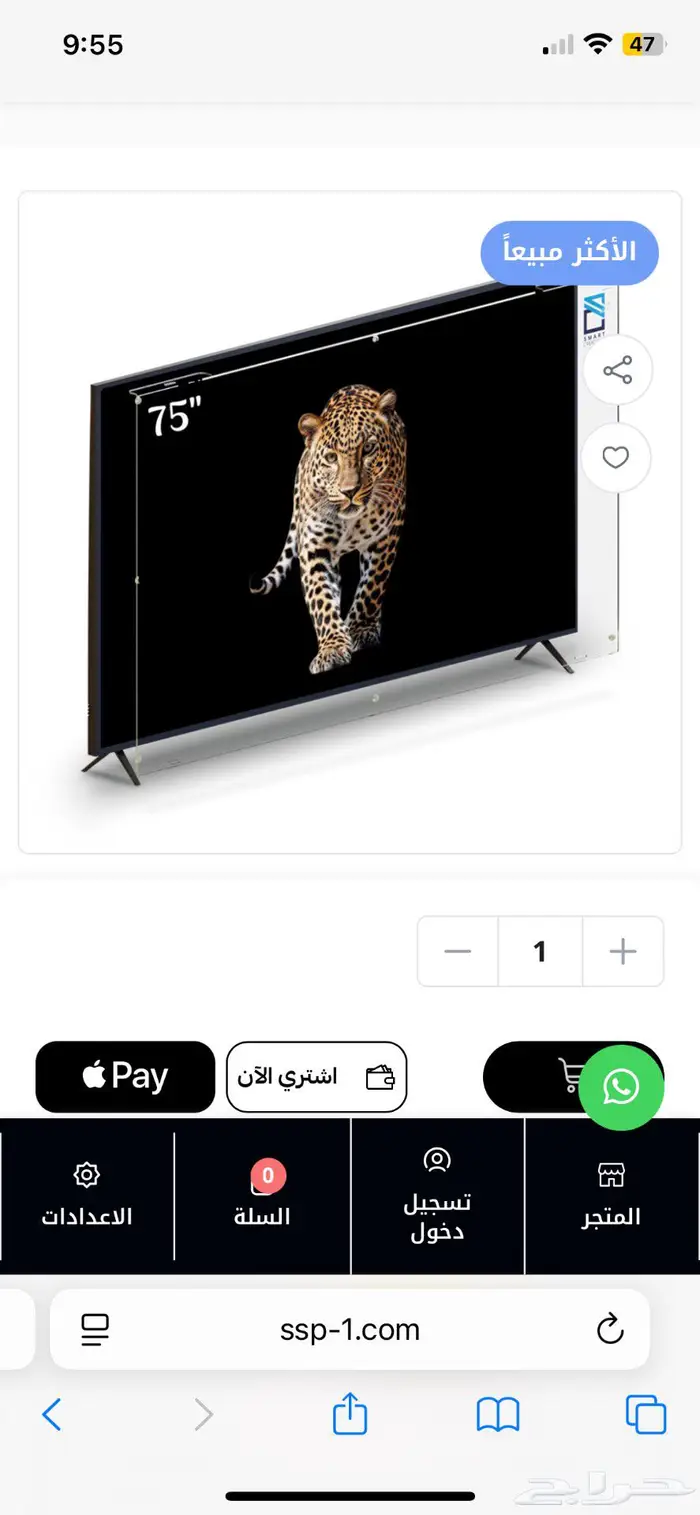The image size is (700, 1515).
Task: Open تسجيل دخول login tab
Action: click(x=437, y=1196)
